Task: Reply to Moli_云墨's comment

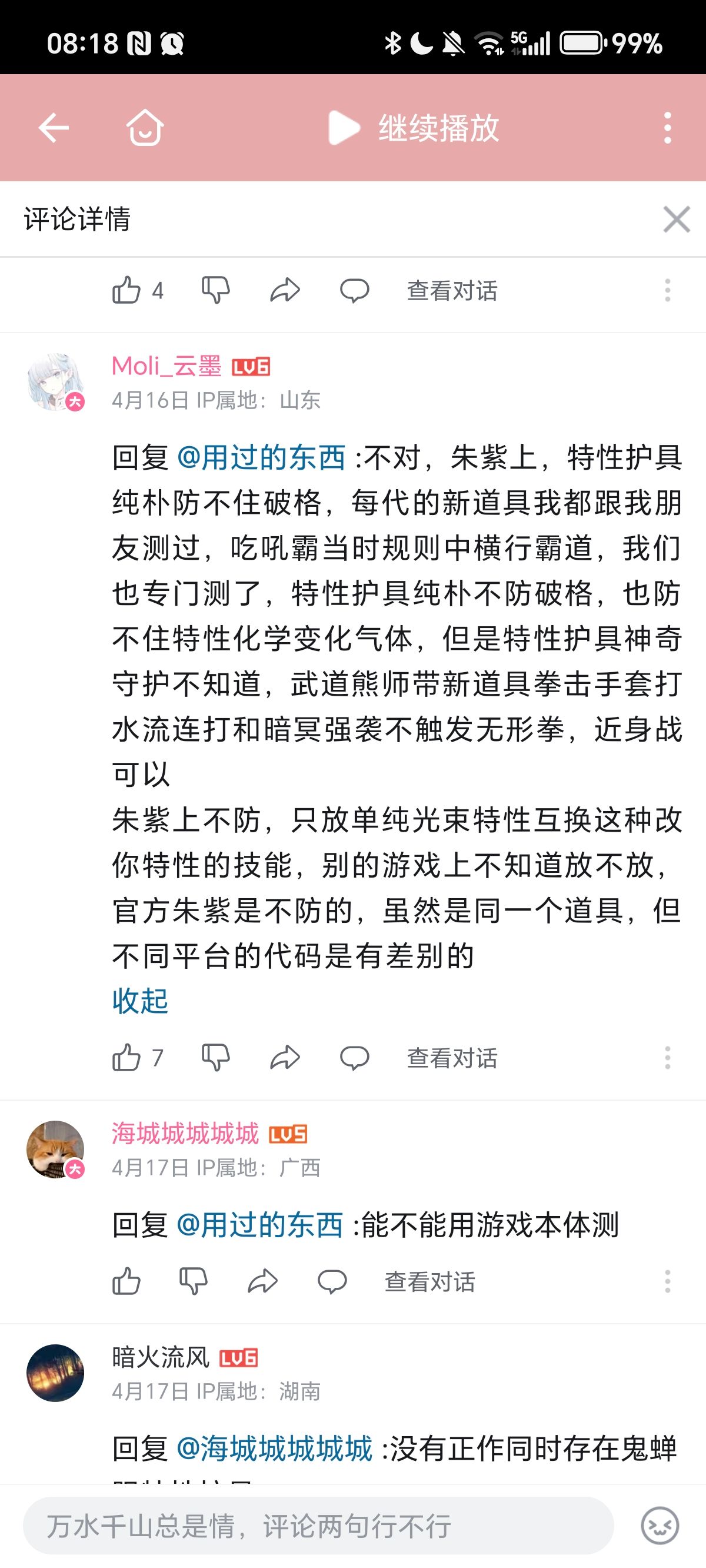Action: tap(354, 1058)
